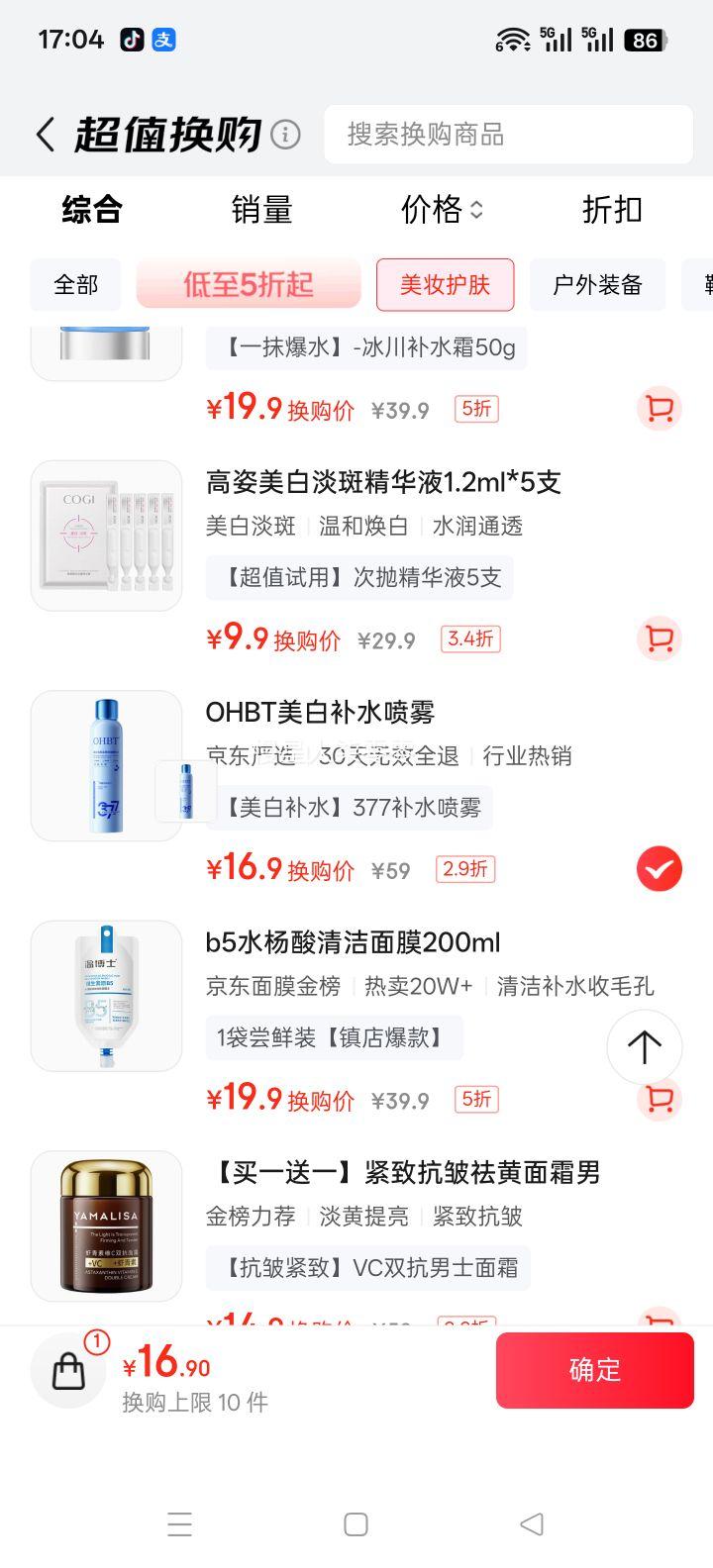
Task: Switch to the 销量 sort tab
Action: tap(261, 210)
